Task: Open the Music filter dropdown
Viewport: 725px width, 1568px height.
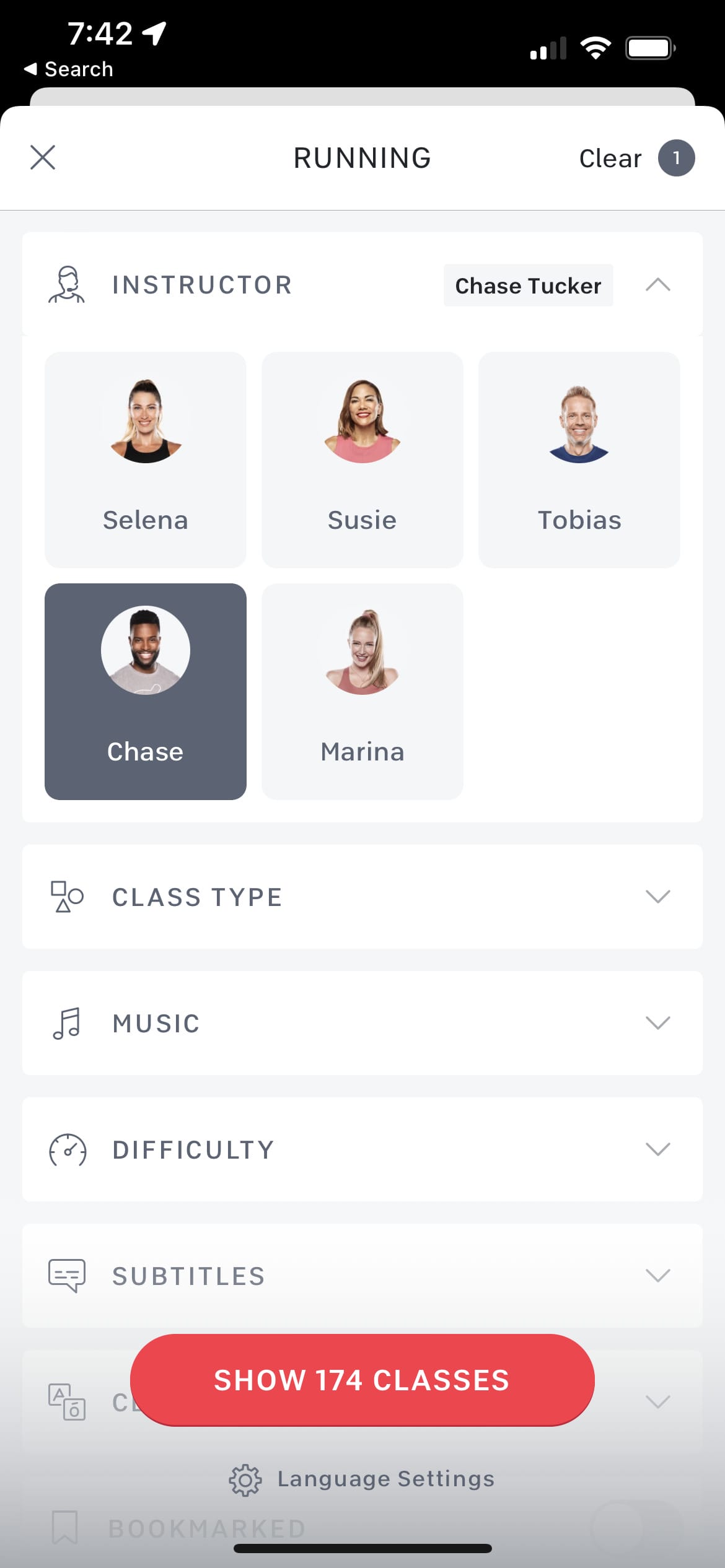Action: coord(659,1023)
